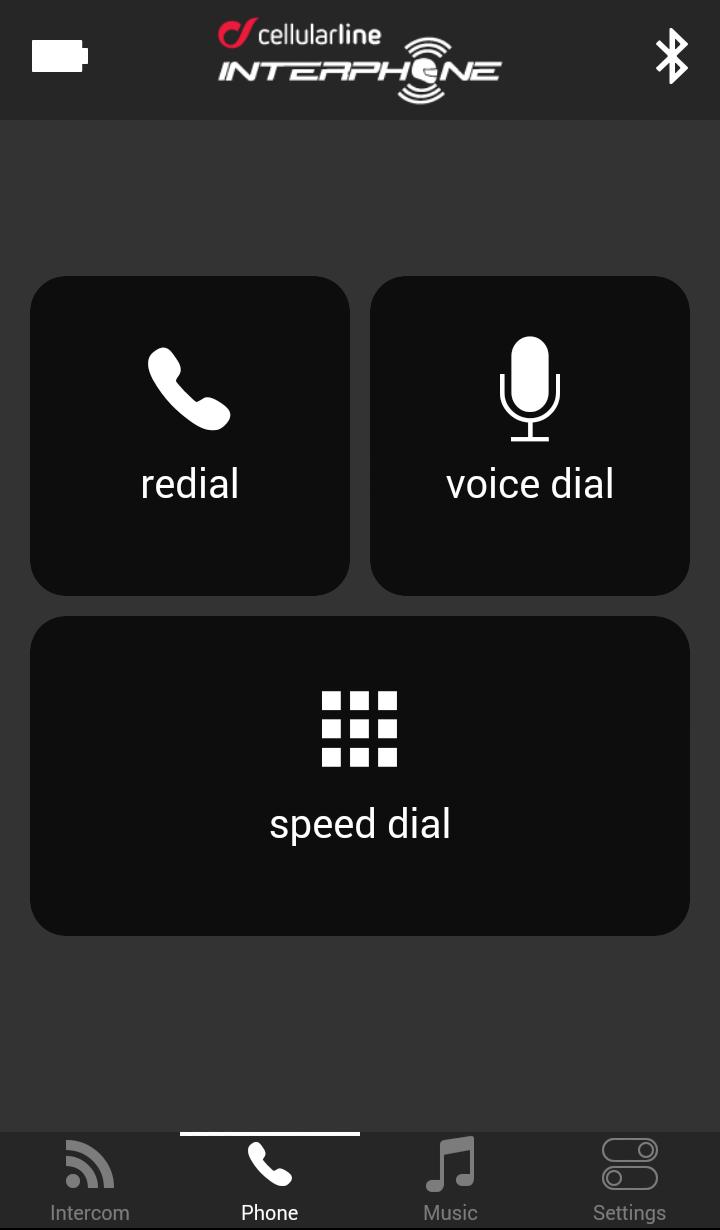
Task: Switch to the Music tab
Action: [x=449, y=1180]
